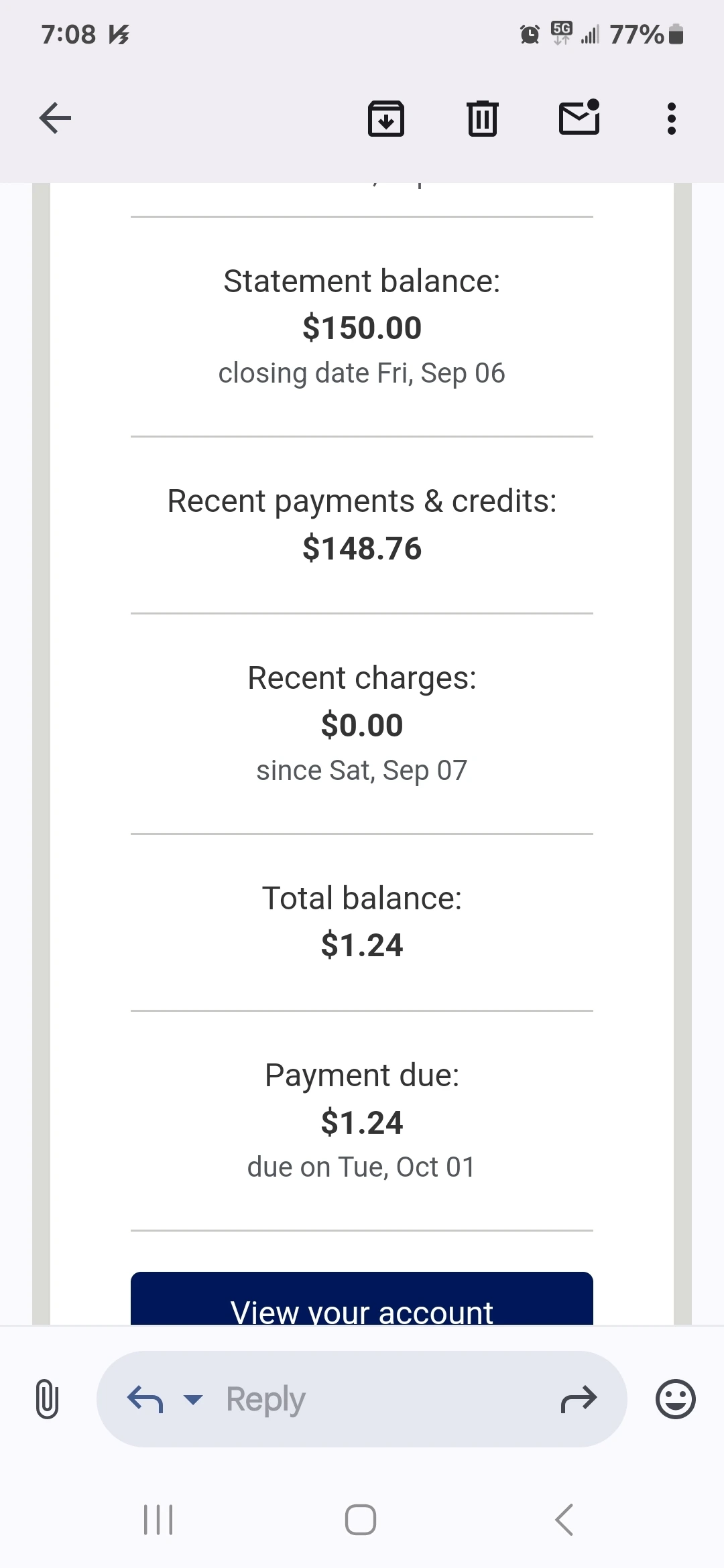The image size is (724, 1568).
Task: Delete this email
Action: 482,119
